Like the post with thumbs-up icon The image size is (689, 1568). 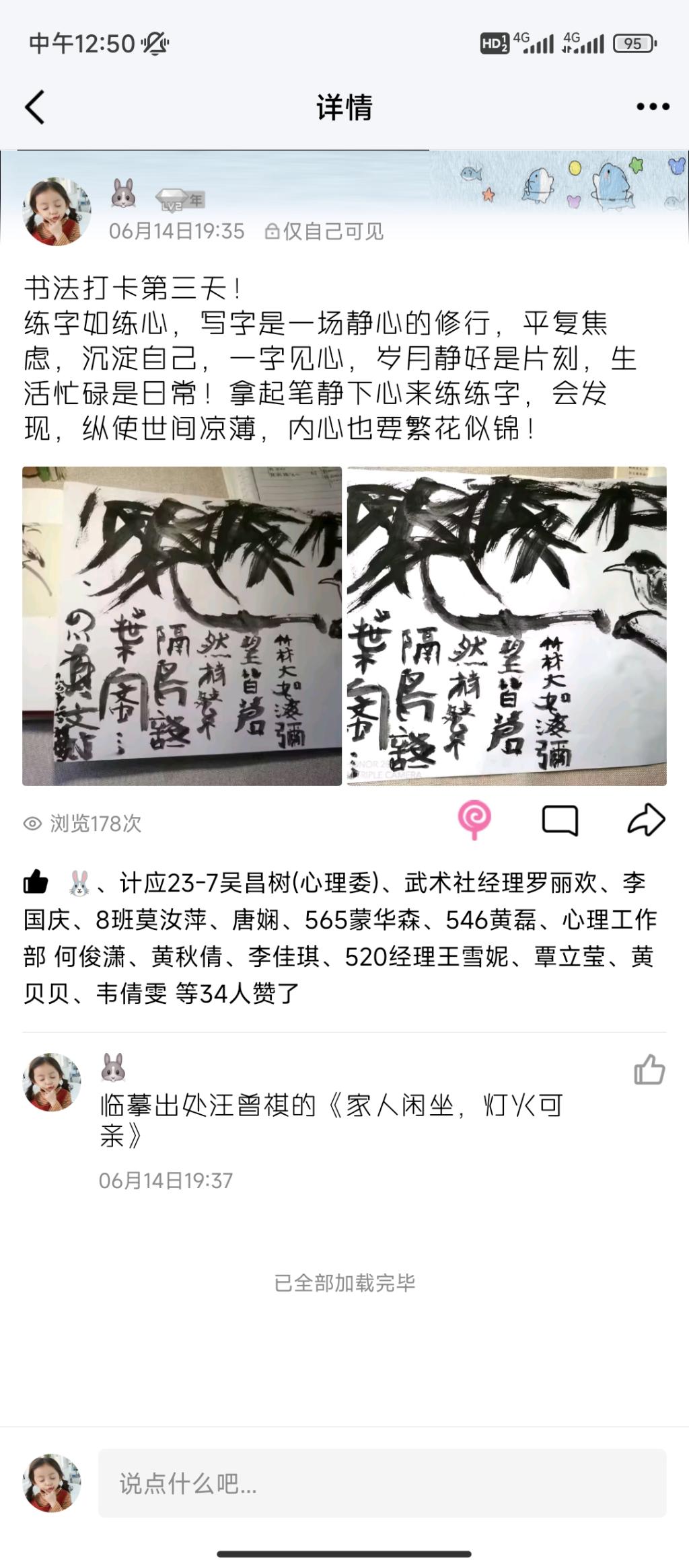coord(36,882)
